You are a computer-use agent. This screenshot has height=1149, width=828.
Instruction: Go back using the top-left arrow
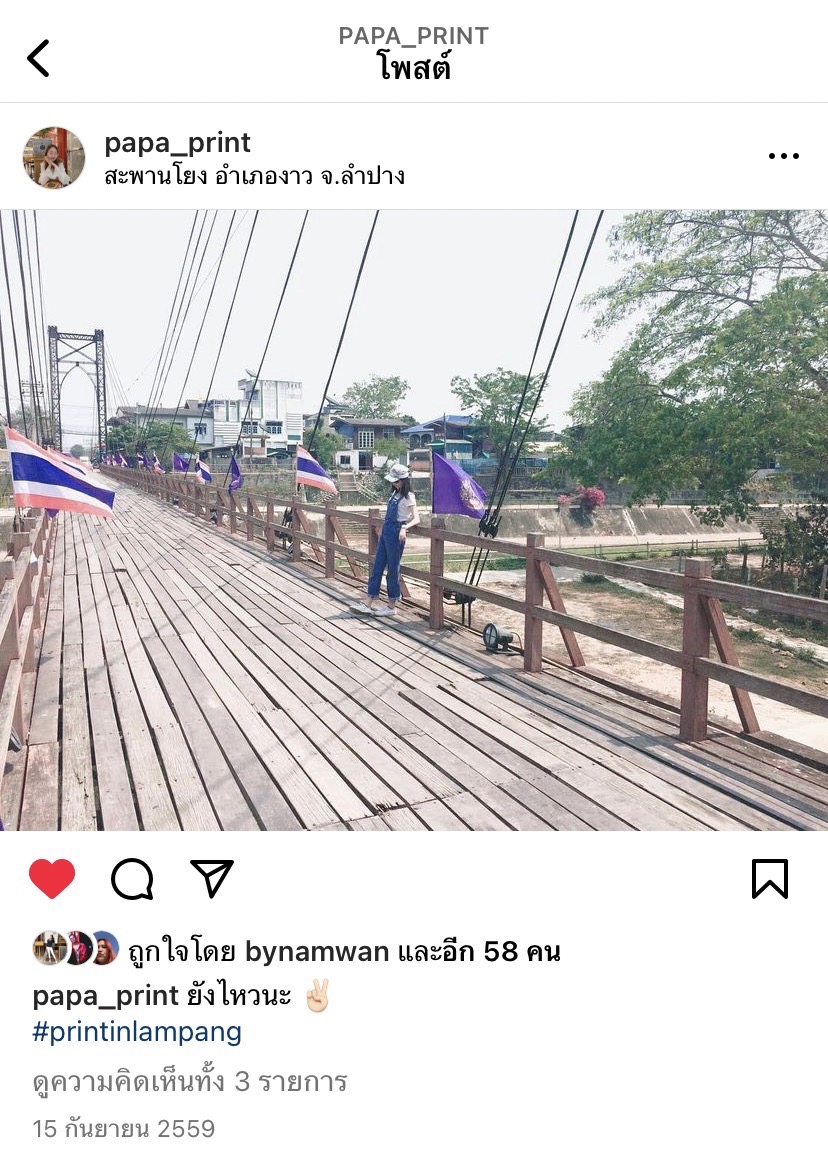coord(38,58)
